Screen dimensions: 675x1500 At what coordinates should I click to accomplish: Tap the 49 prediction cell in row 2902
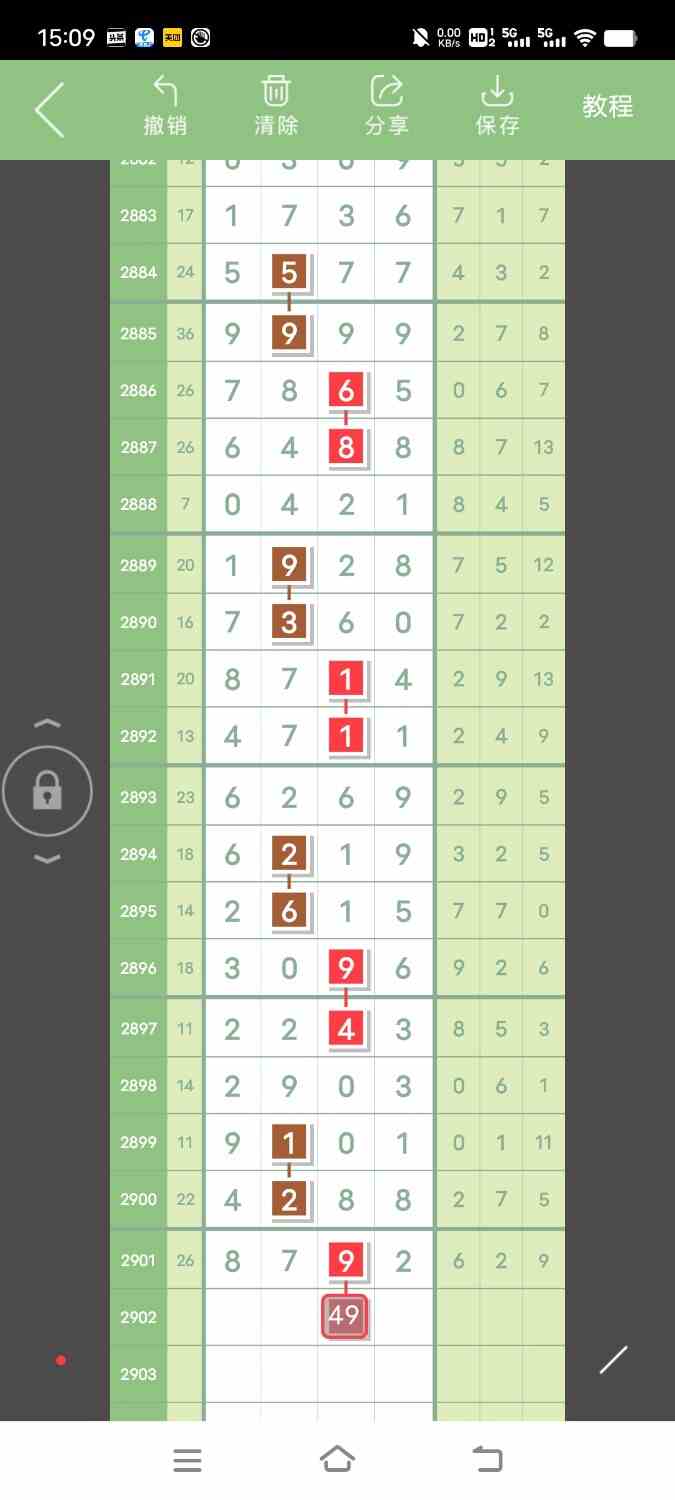(x=345, y=1316)
